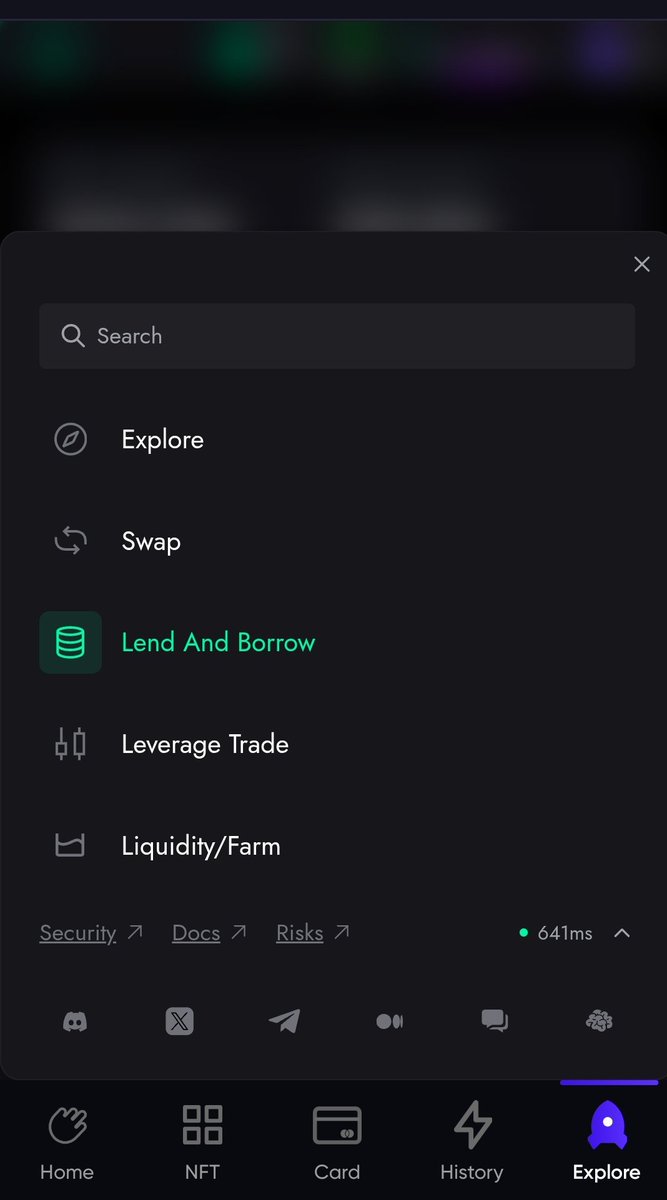Select Lend And Borrow
Image resolution: width=667 pixels, height=1200 pixels.
tap(337, 642)
